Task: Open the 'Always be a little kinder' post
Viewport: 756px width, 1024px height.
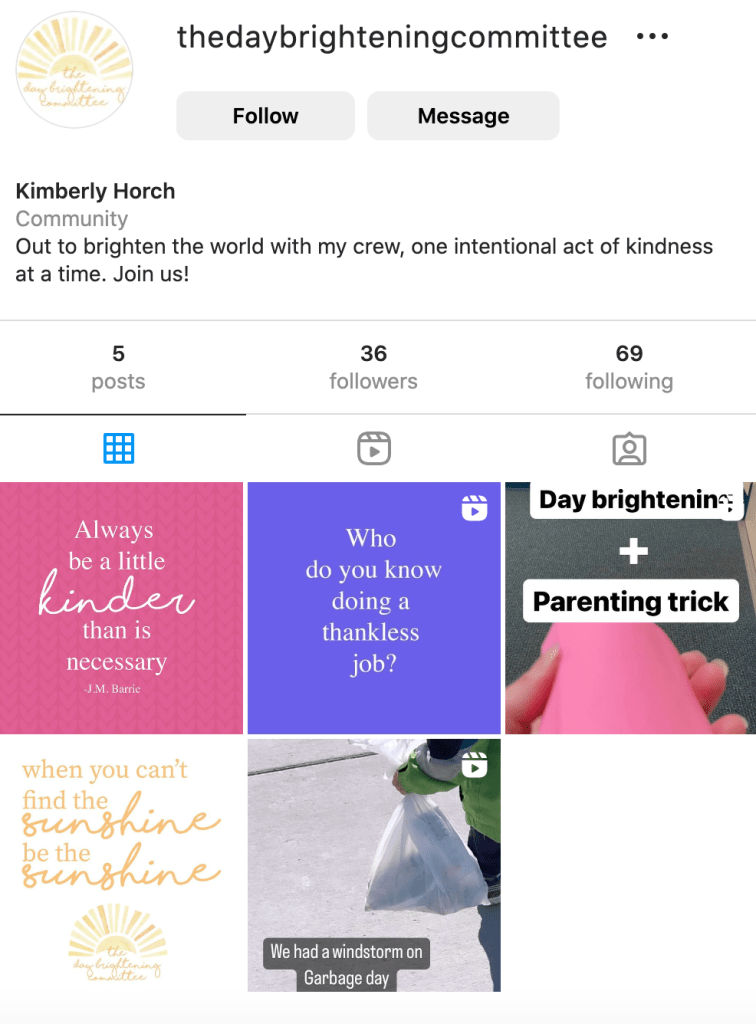Action: tap(121, 608)
